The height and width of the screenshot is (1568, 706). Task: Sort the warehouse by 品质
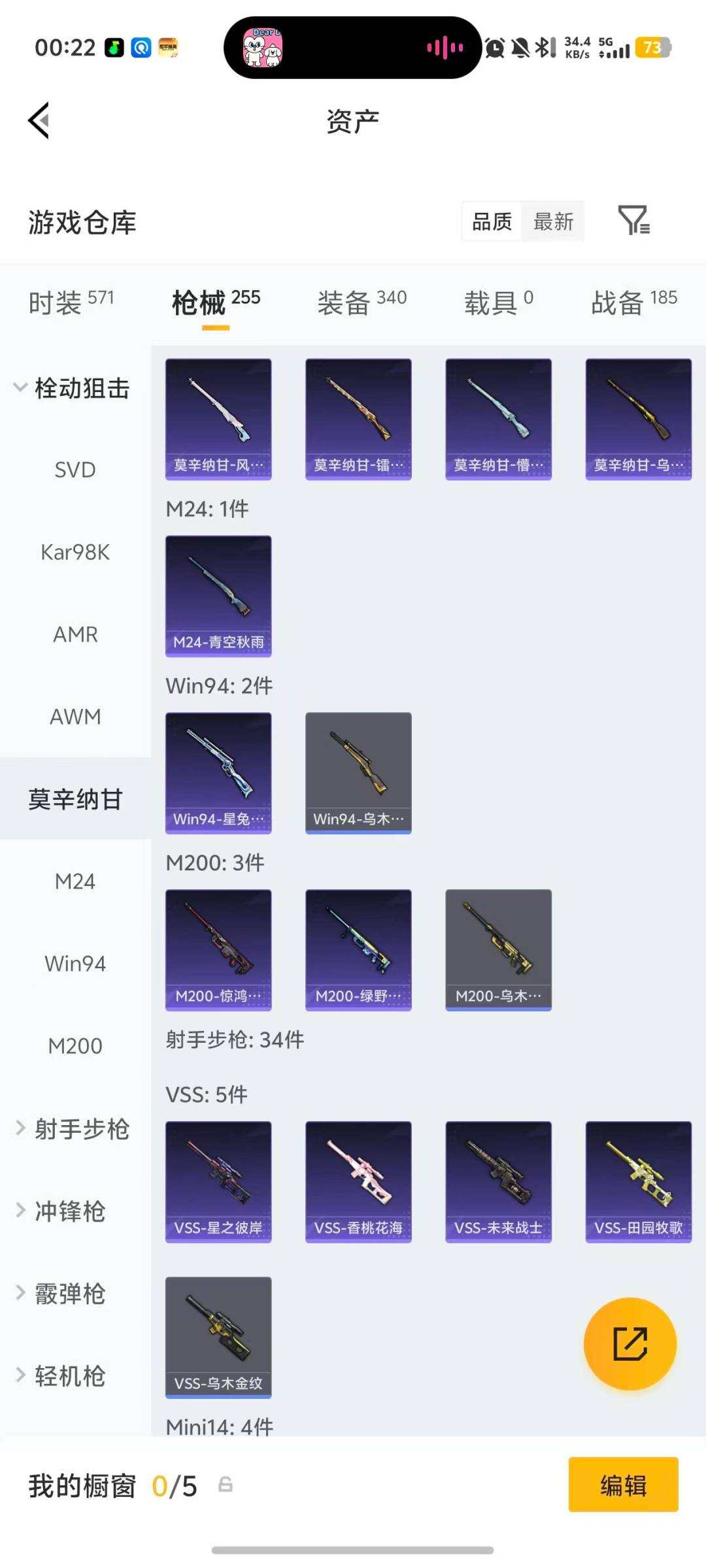(x=492, y=222)
